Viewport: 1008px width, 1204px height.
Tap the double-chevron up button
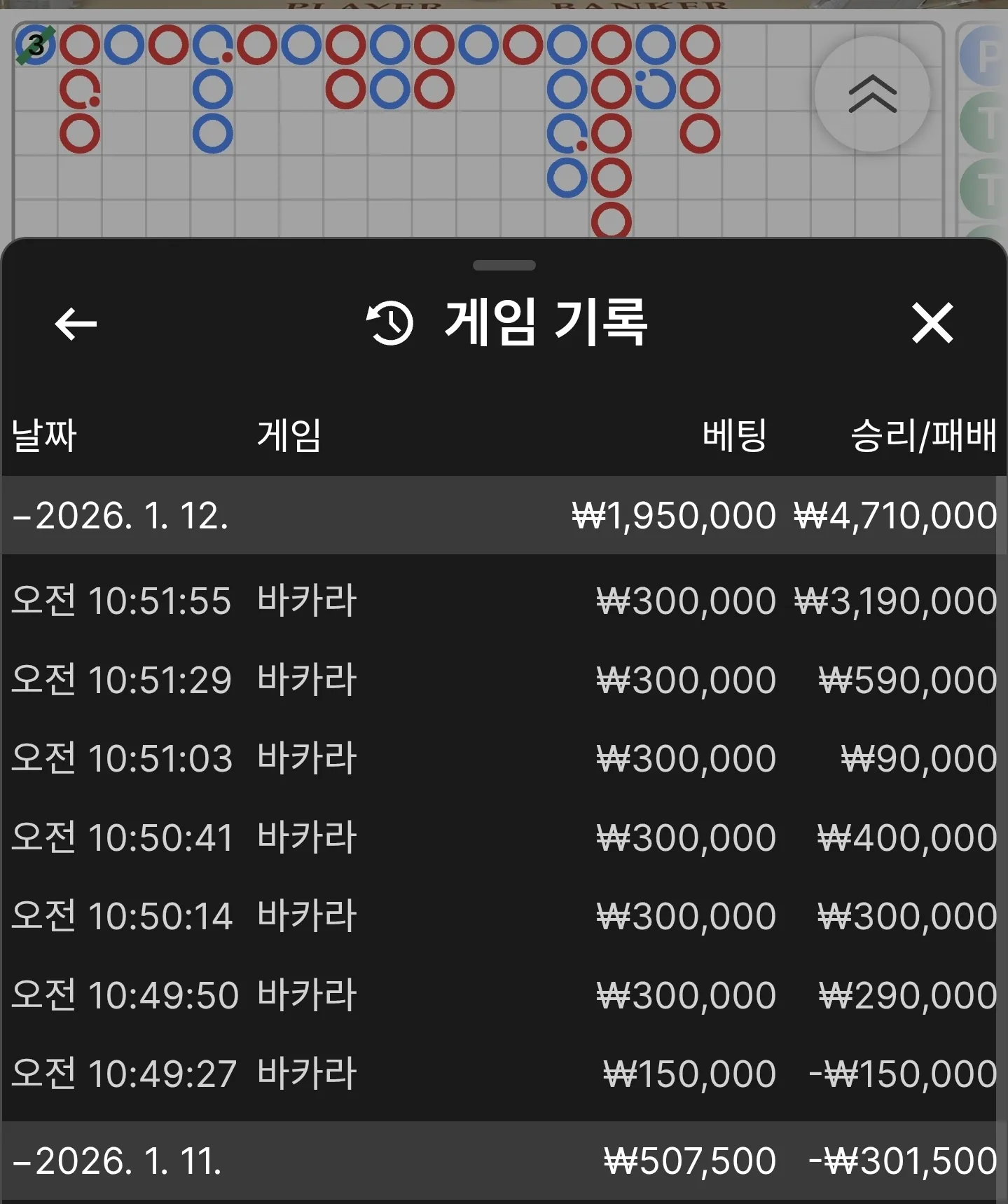872,94
